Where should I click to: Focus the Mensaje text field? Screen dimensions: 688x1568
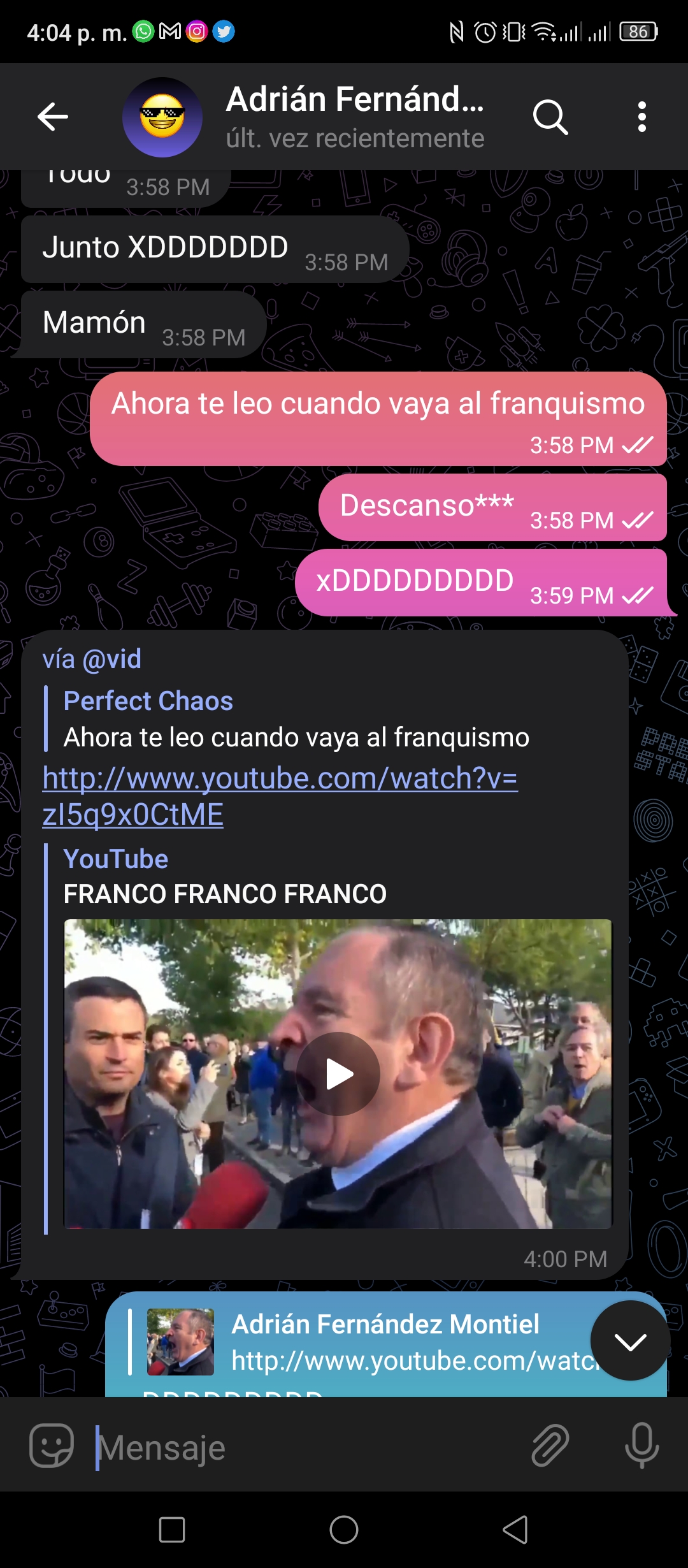coord(306,1447)
